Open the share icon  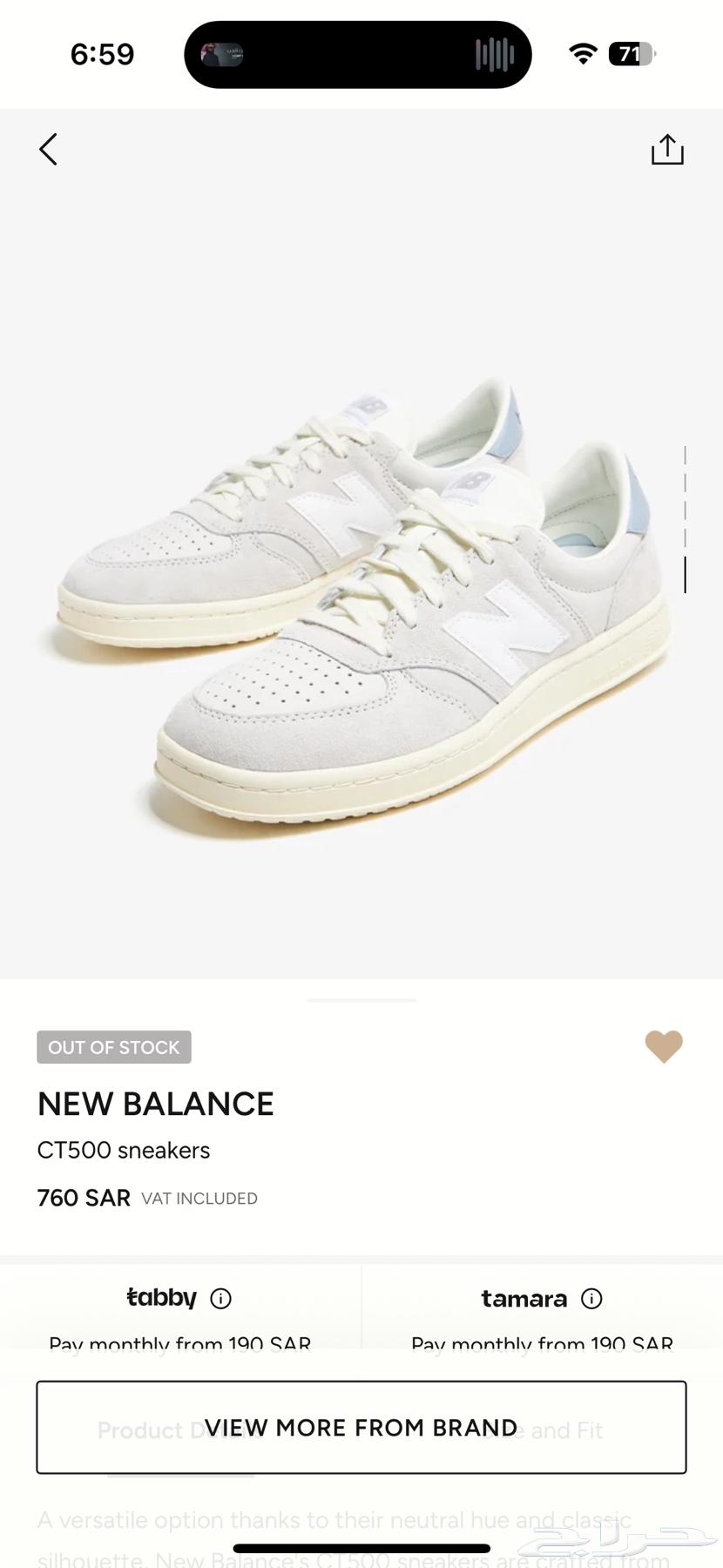[x=666, y=148]
